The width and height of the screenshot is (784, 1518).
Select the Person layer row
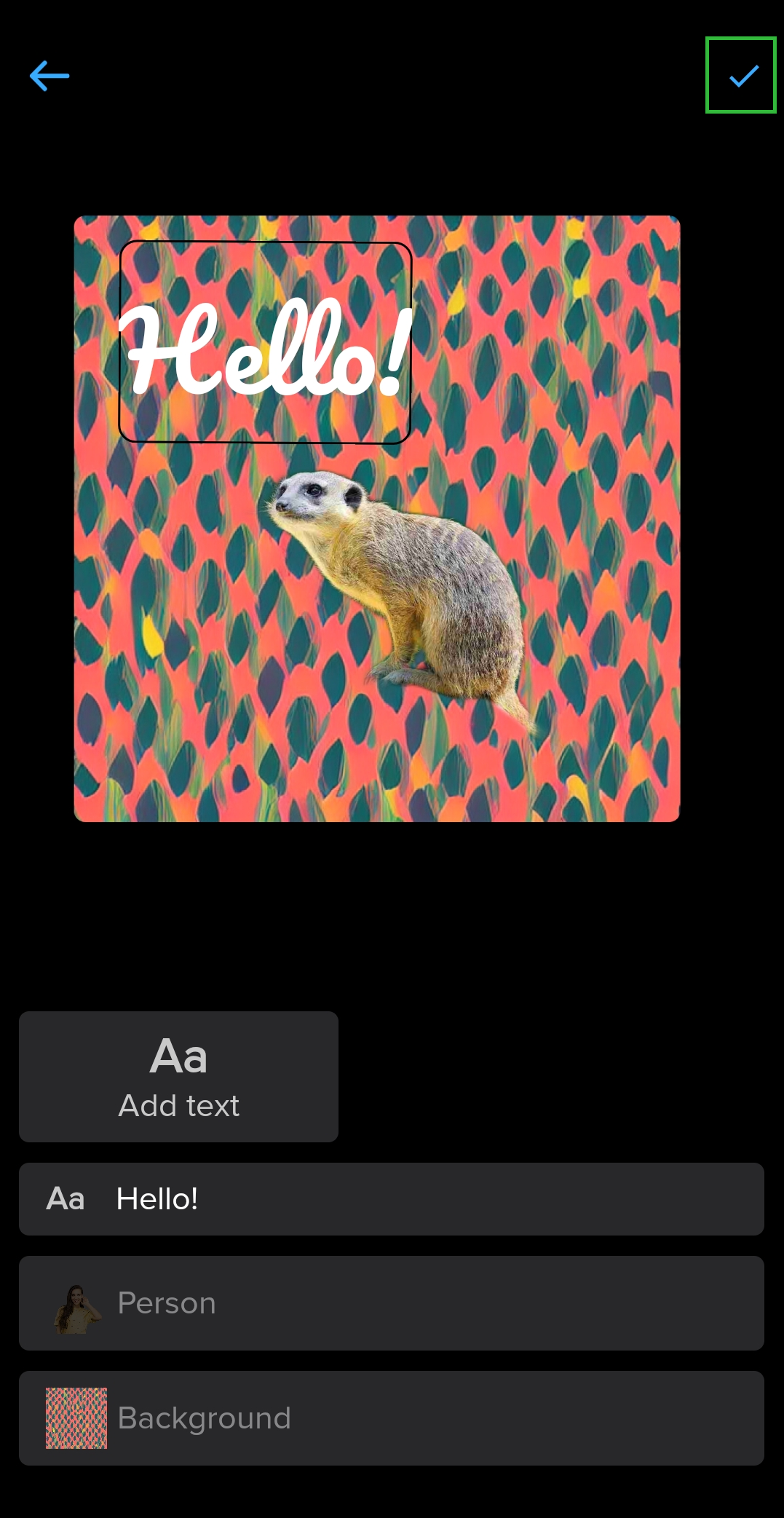[x=392, y=1302]
